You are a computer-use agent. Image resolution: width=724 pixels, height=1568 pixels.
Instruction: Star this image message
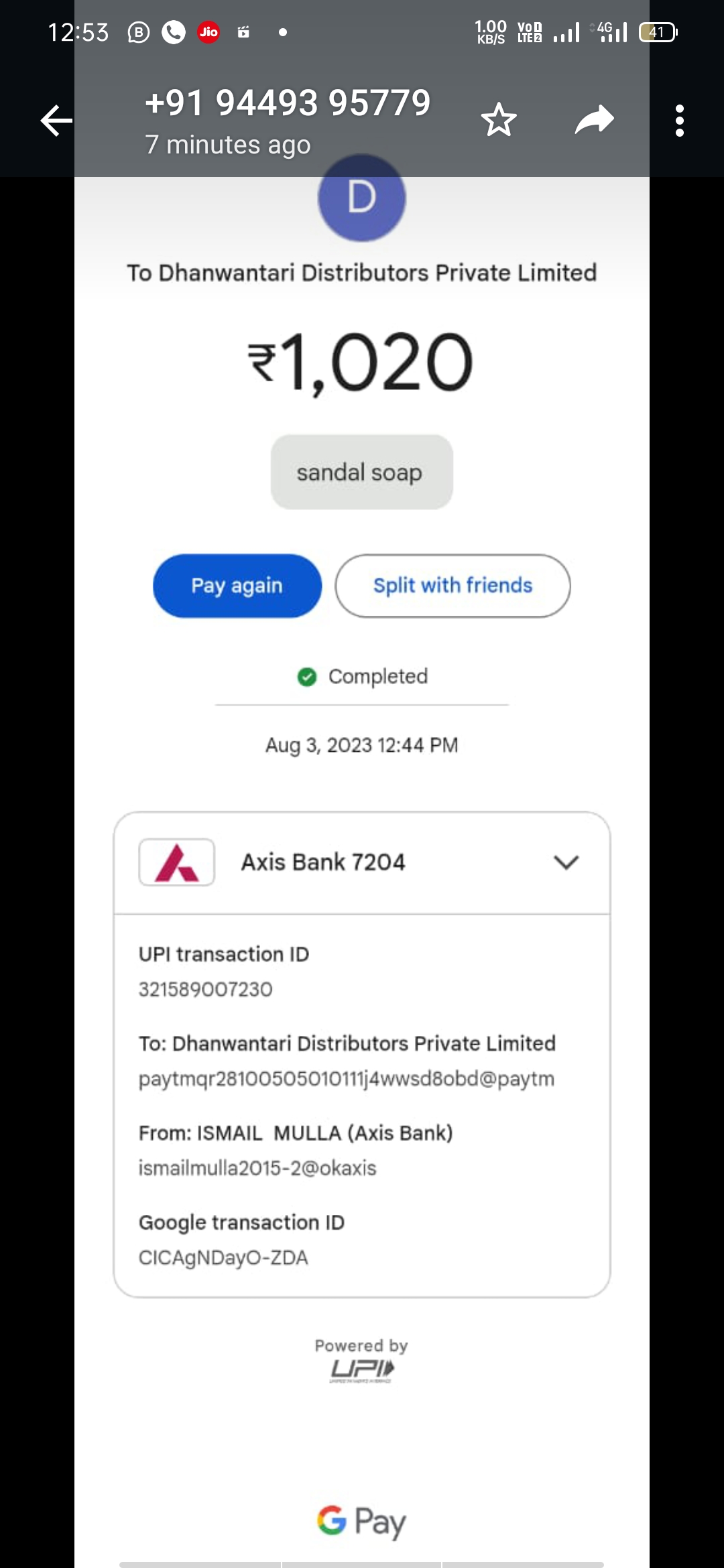point(499,120)
